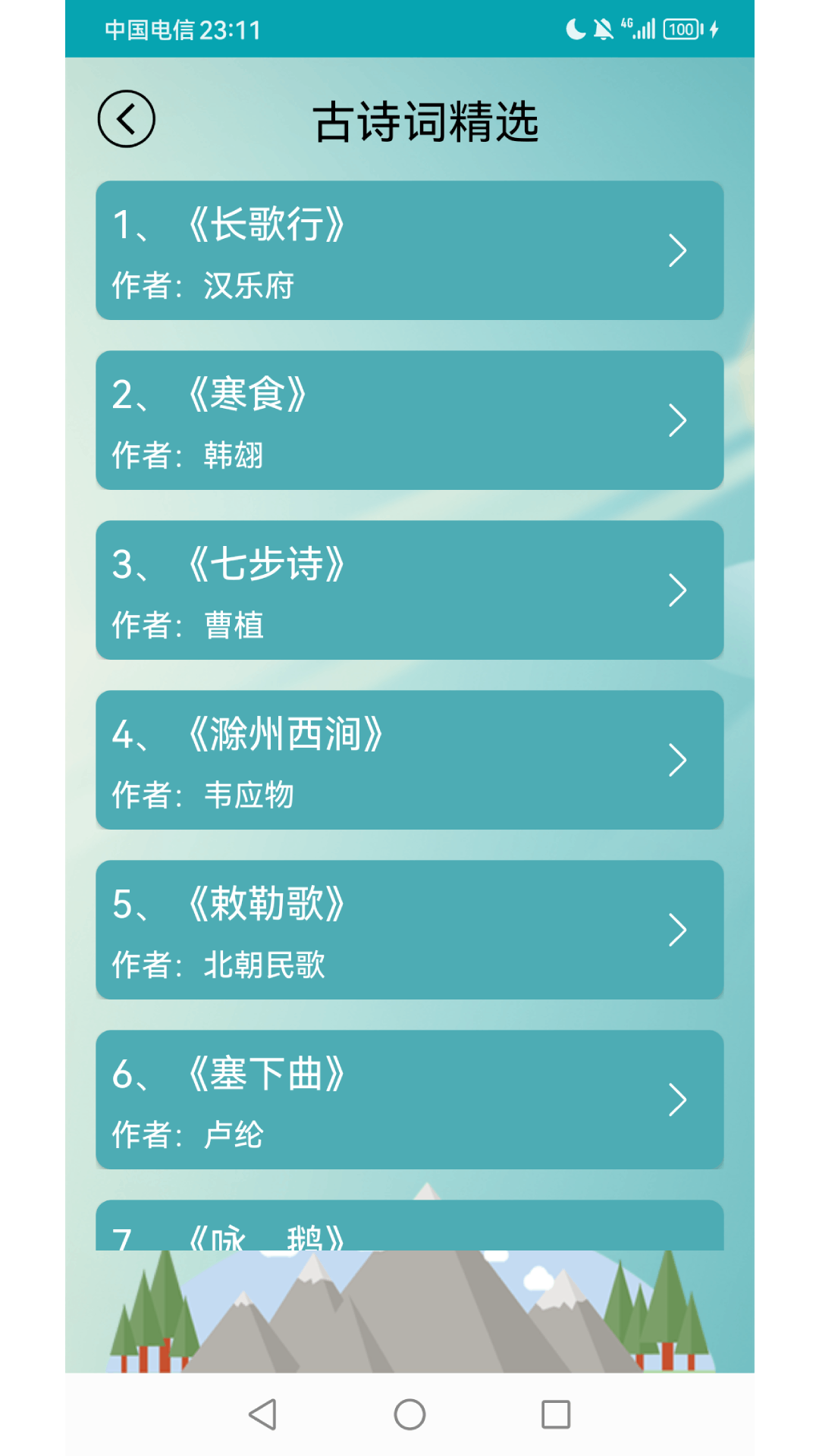Expand the chevron for 《七步诗》
819x1456 pixels.
[677, 592]
